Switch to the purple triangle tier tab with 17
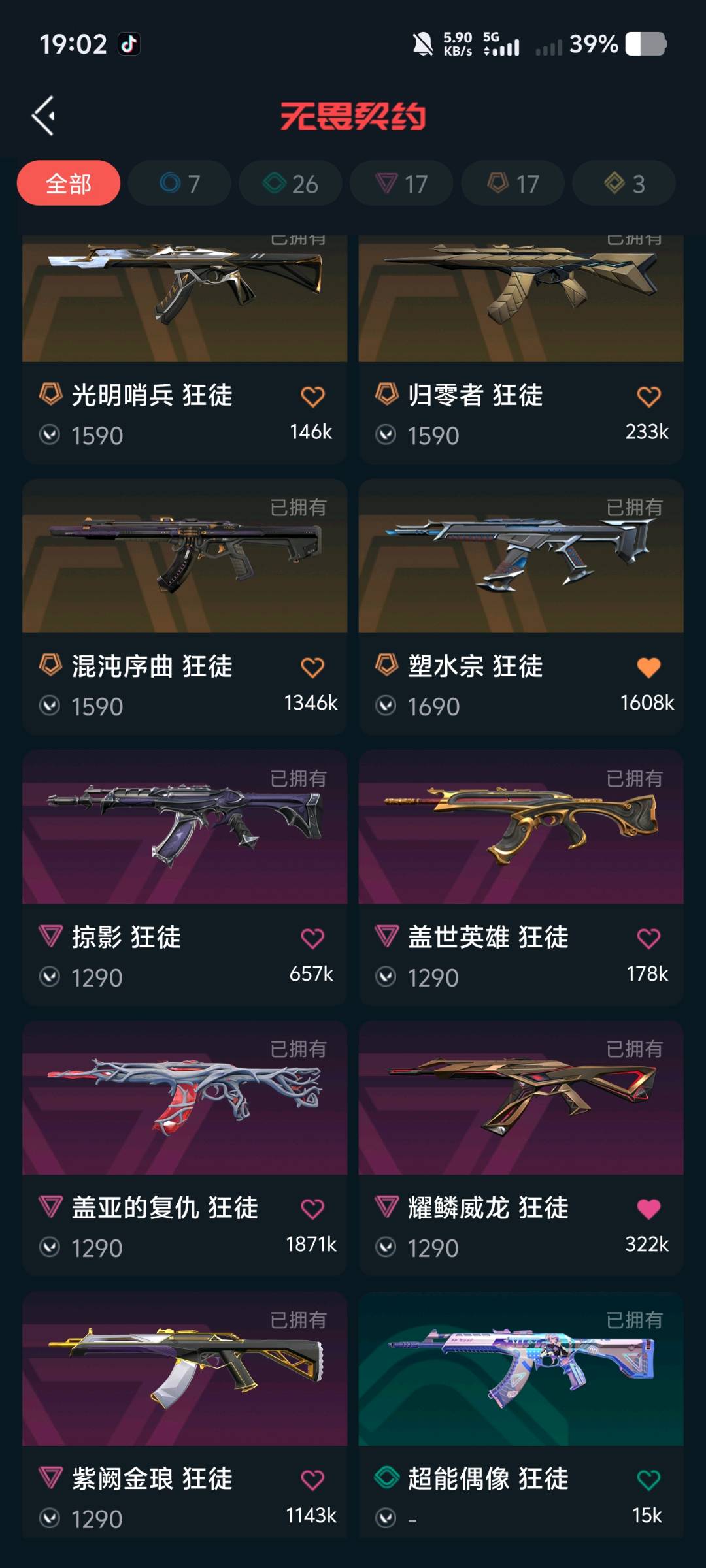This screenshot has height=1568, width=706. pos(401,184)
